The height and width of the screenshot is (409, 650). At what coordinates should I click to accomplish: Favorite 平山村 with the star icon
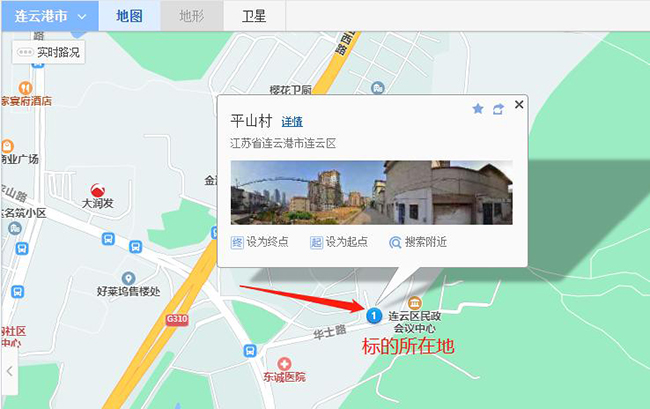pyautogui.click(x=478, y=108)
